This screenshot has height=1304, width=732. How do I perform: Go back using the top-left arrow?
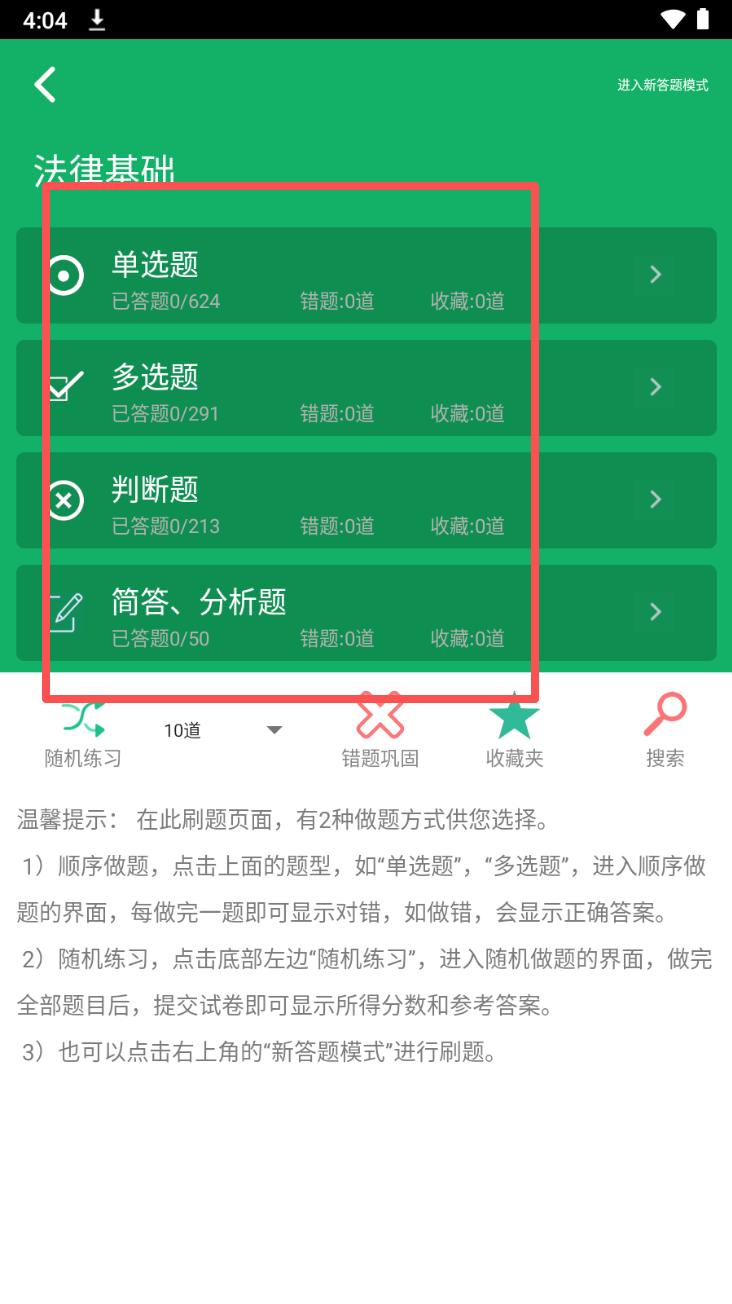[x=45, y=85]
